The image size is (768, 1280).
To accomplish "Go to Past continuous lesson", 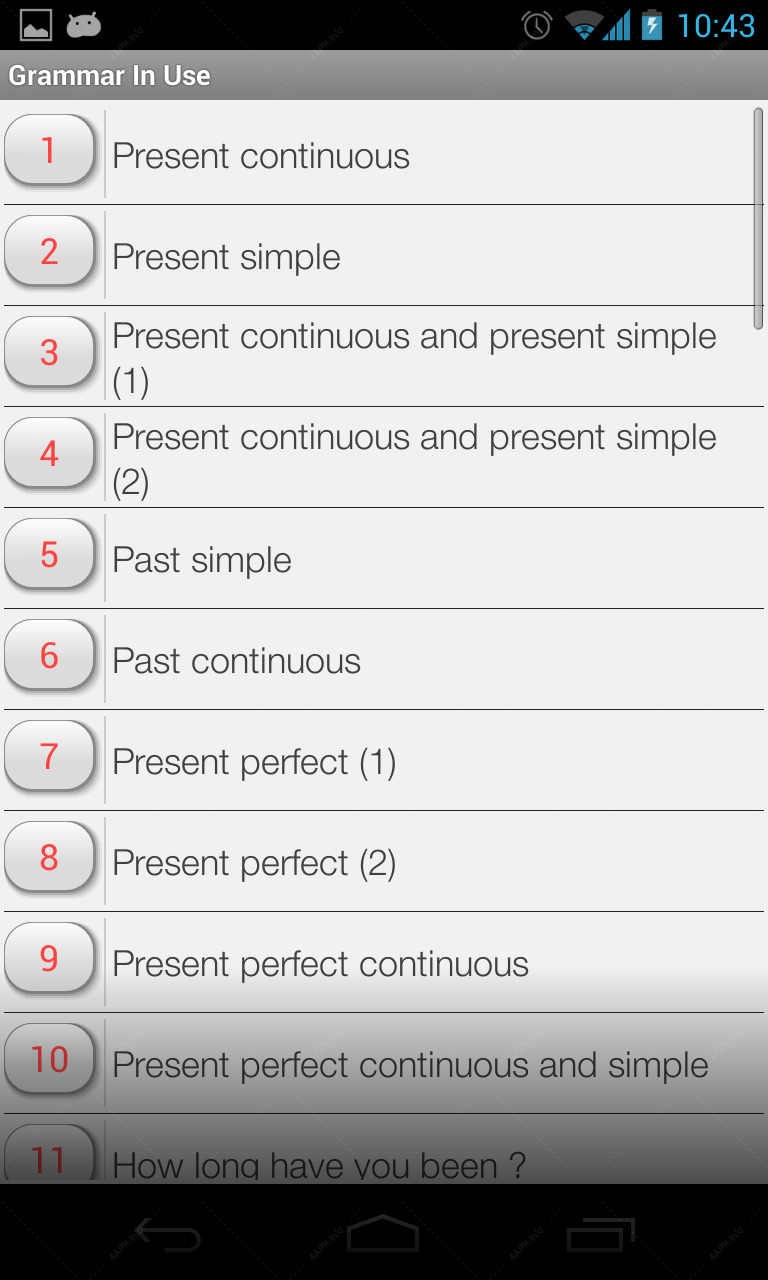I will [x=384, y=659].
